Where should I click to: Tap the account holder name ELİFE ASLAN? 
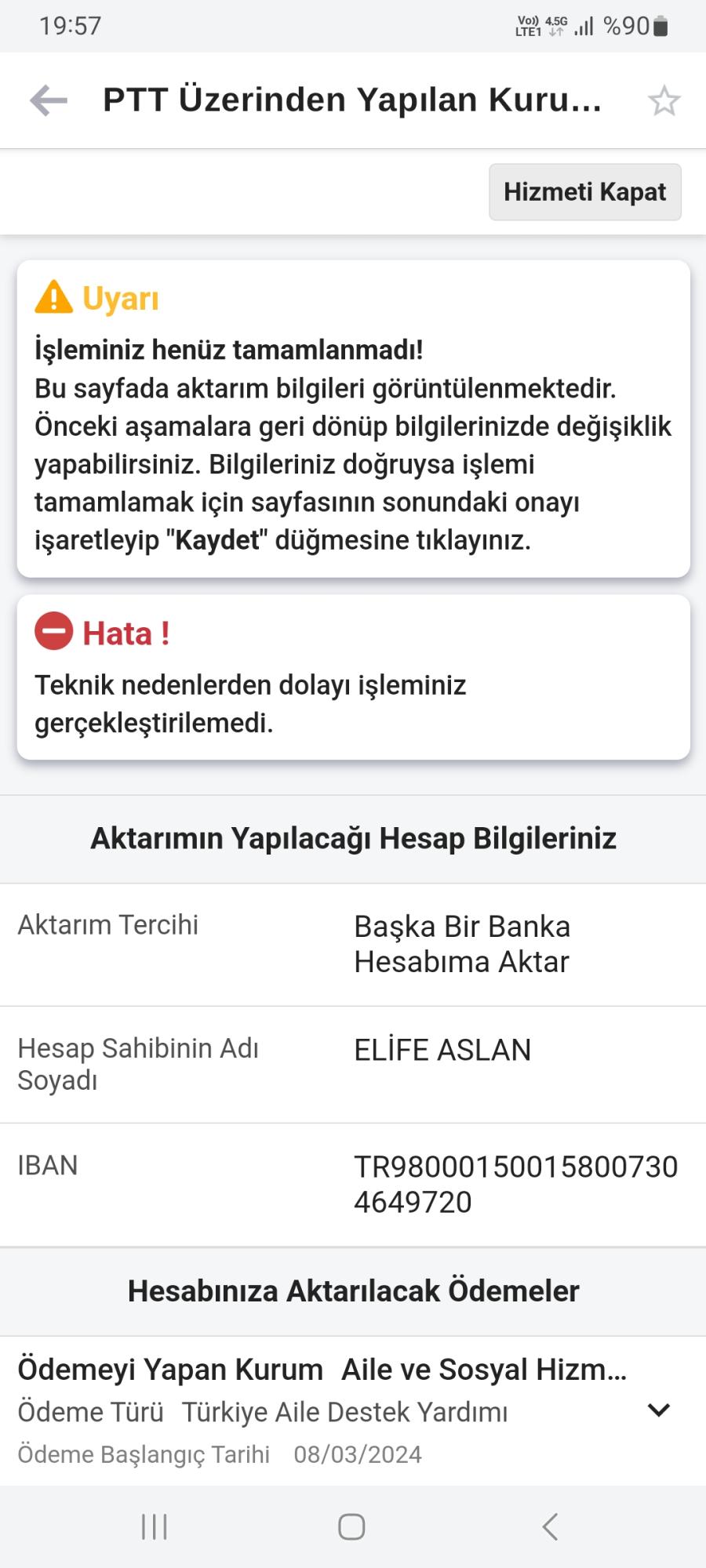[x=443, y=1050]
